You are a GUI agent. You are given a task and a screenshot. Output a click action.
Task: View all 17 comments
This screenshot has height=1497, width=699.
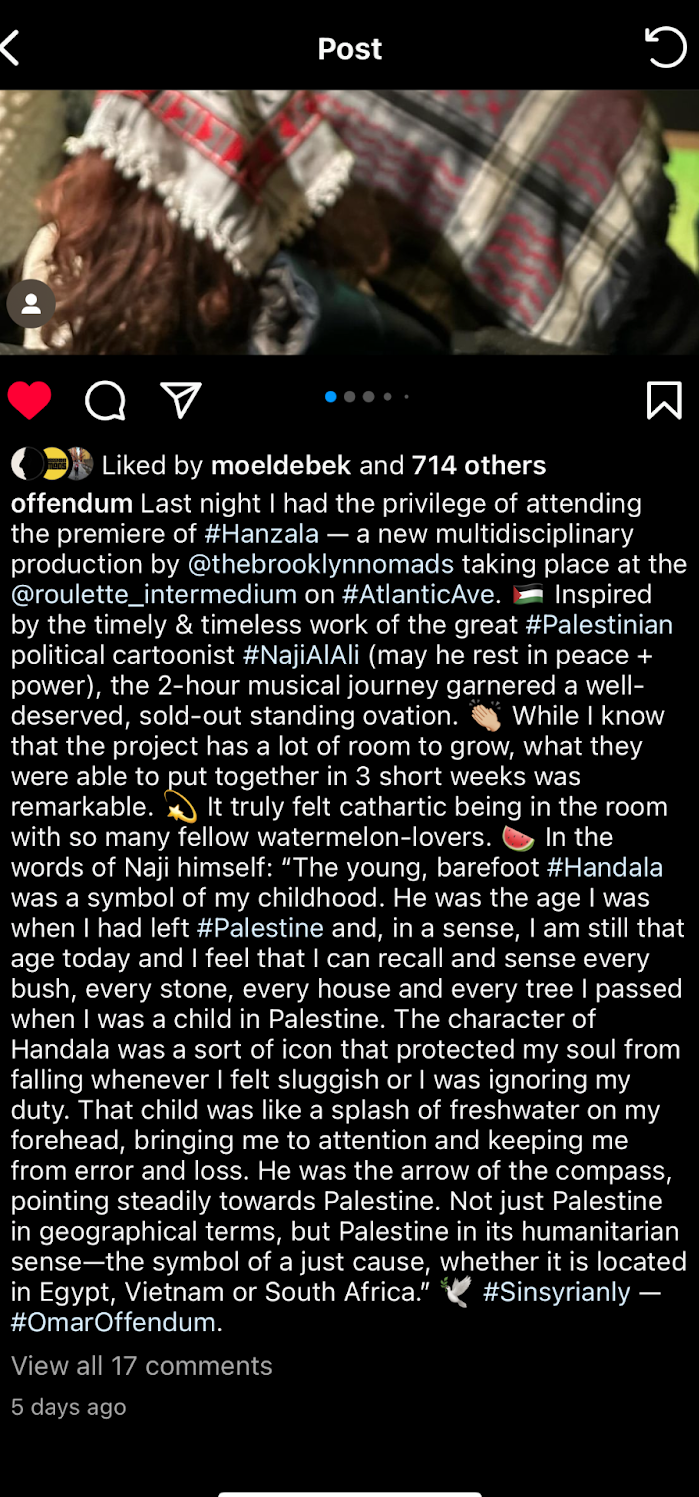pyautogui.click(x=141, y=1366)
